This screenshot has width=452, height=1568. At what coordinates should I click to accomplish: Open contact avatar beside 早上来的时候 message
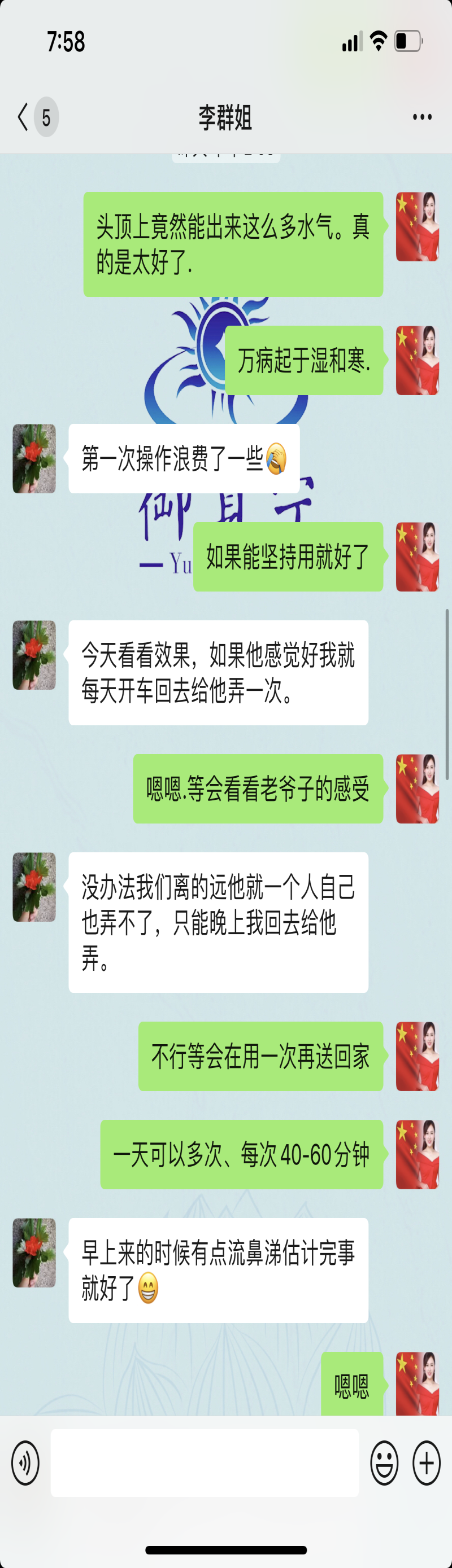point(34,1252)
